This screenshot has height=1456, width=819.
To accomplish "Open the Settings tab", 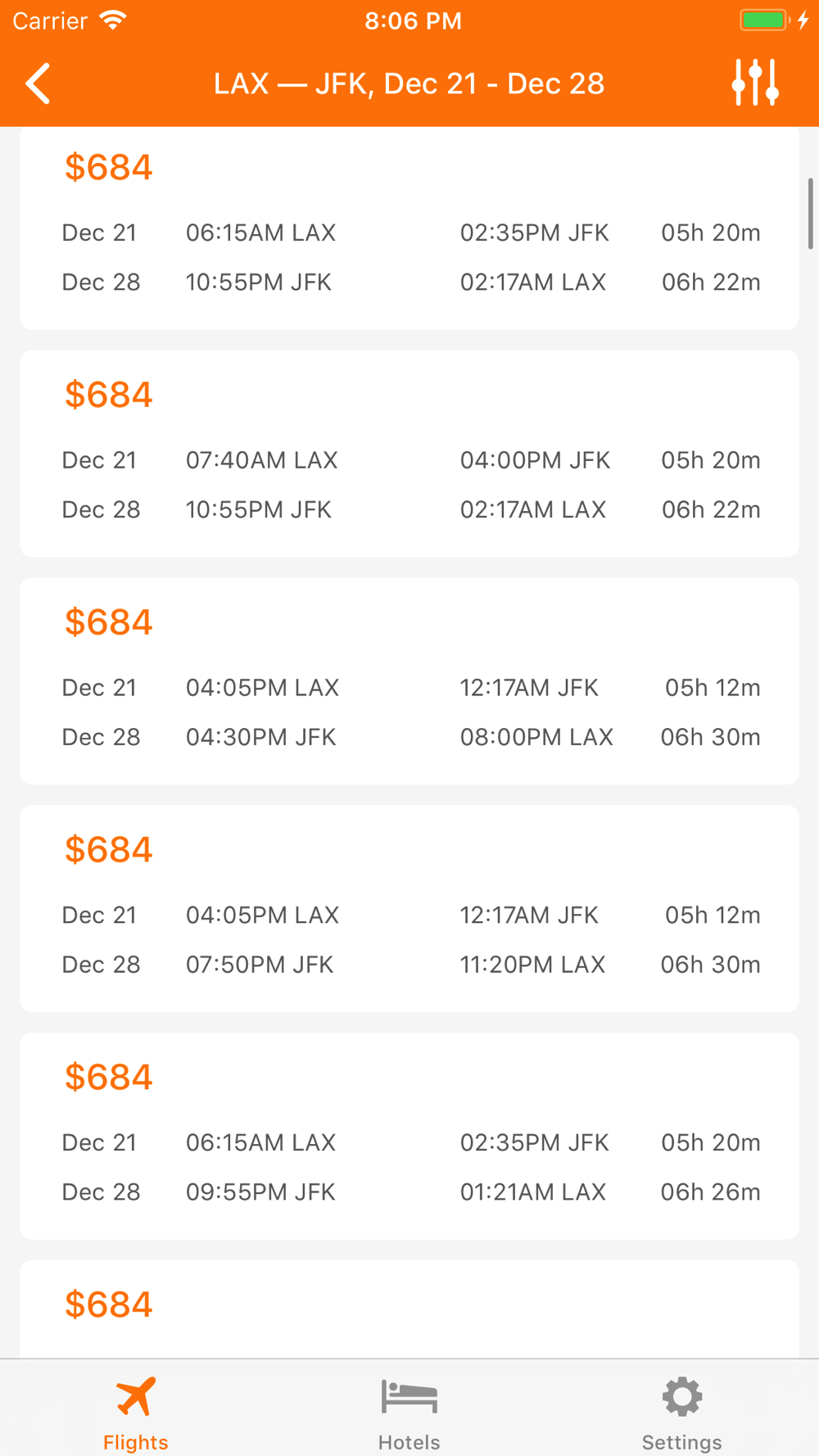I will [x=682, y=1413].
